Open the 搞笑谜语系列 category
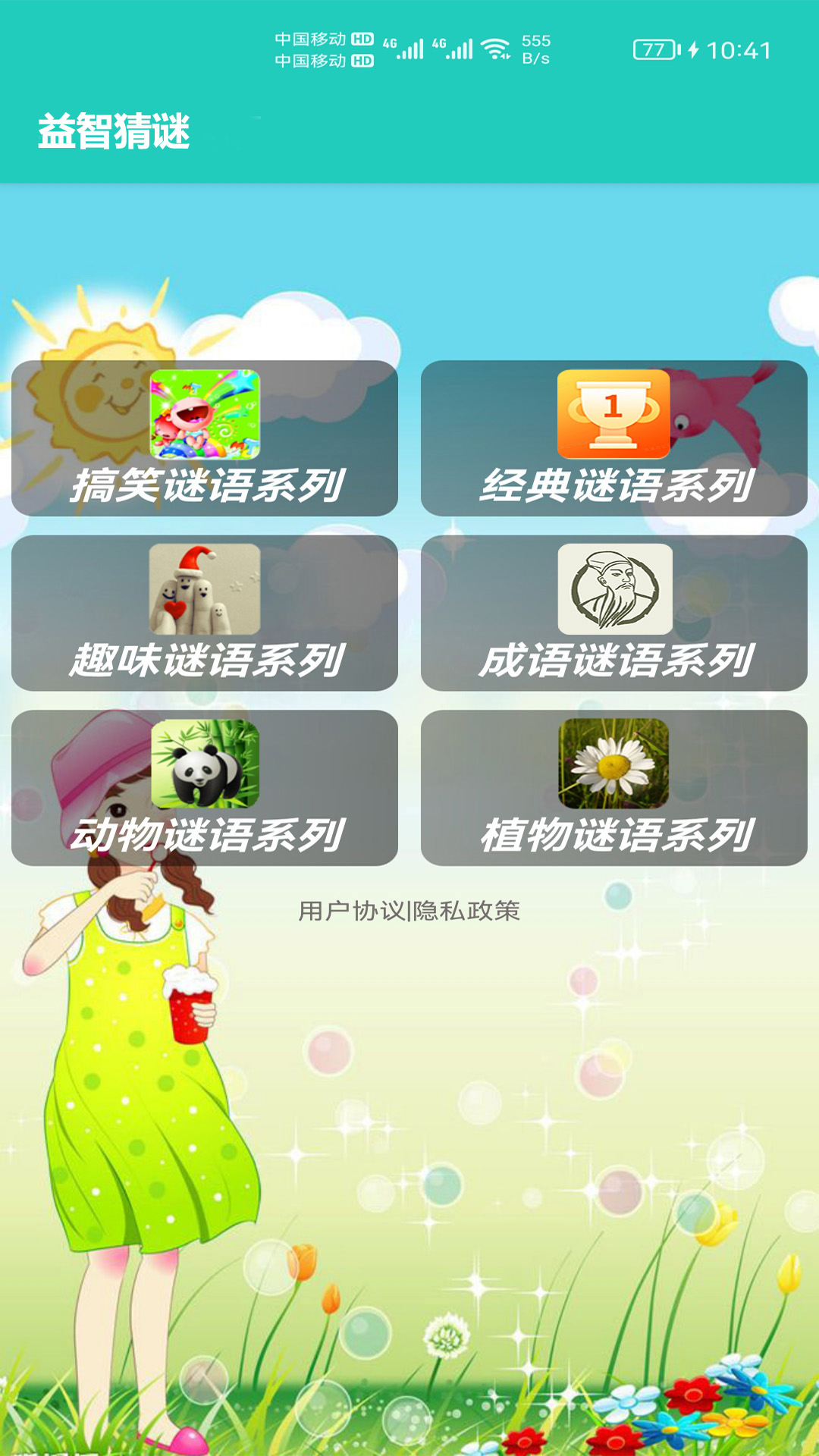Screen dimensions: 819x1456 (206, 485)
